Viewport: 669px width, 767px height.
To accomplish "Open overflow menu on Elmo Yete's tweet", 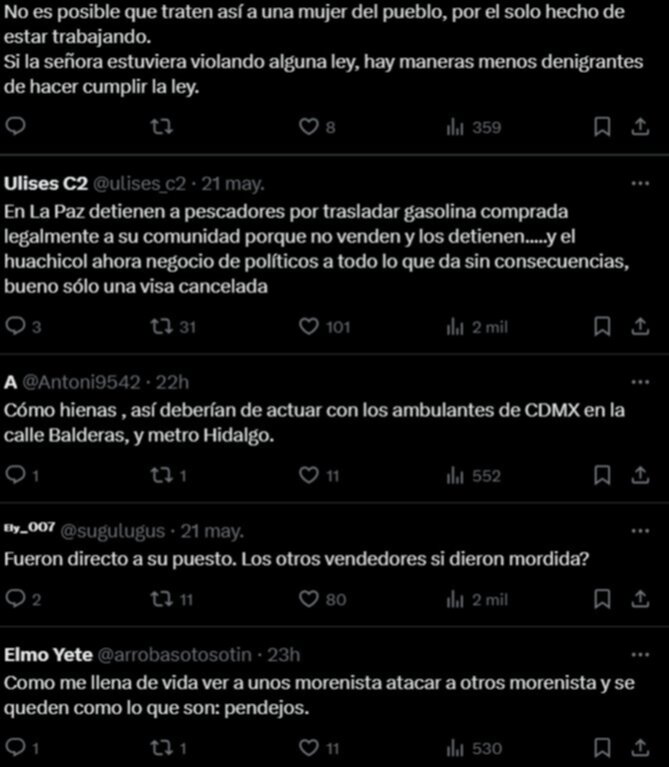I will (x=640, y=655).
